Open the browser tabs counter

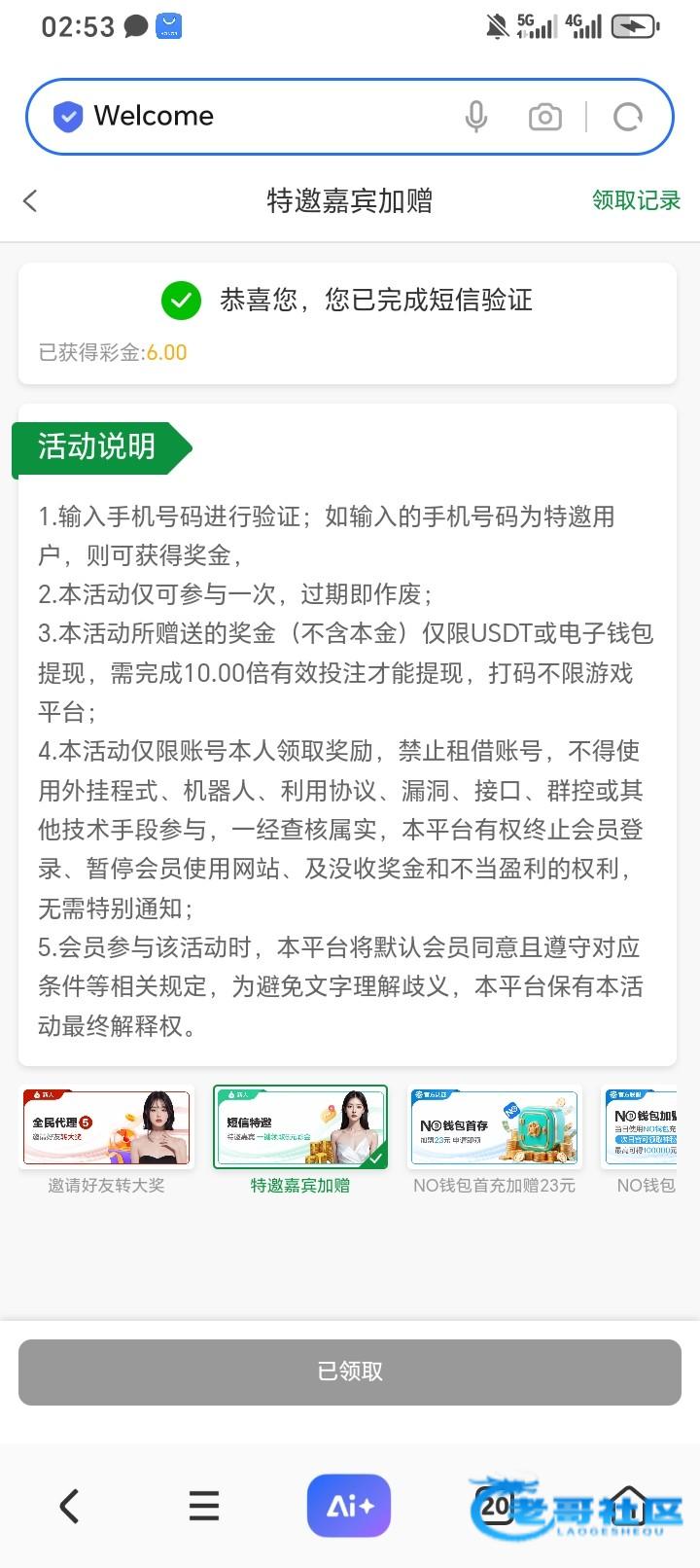[495, 1506]
